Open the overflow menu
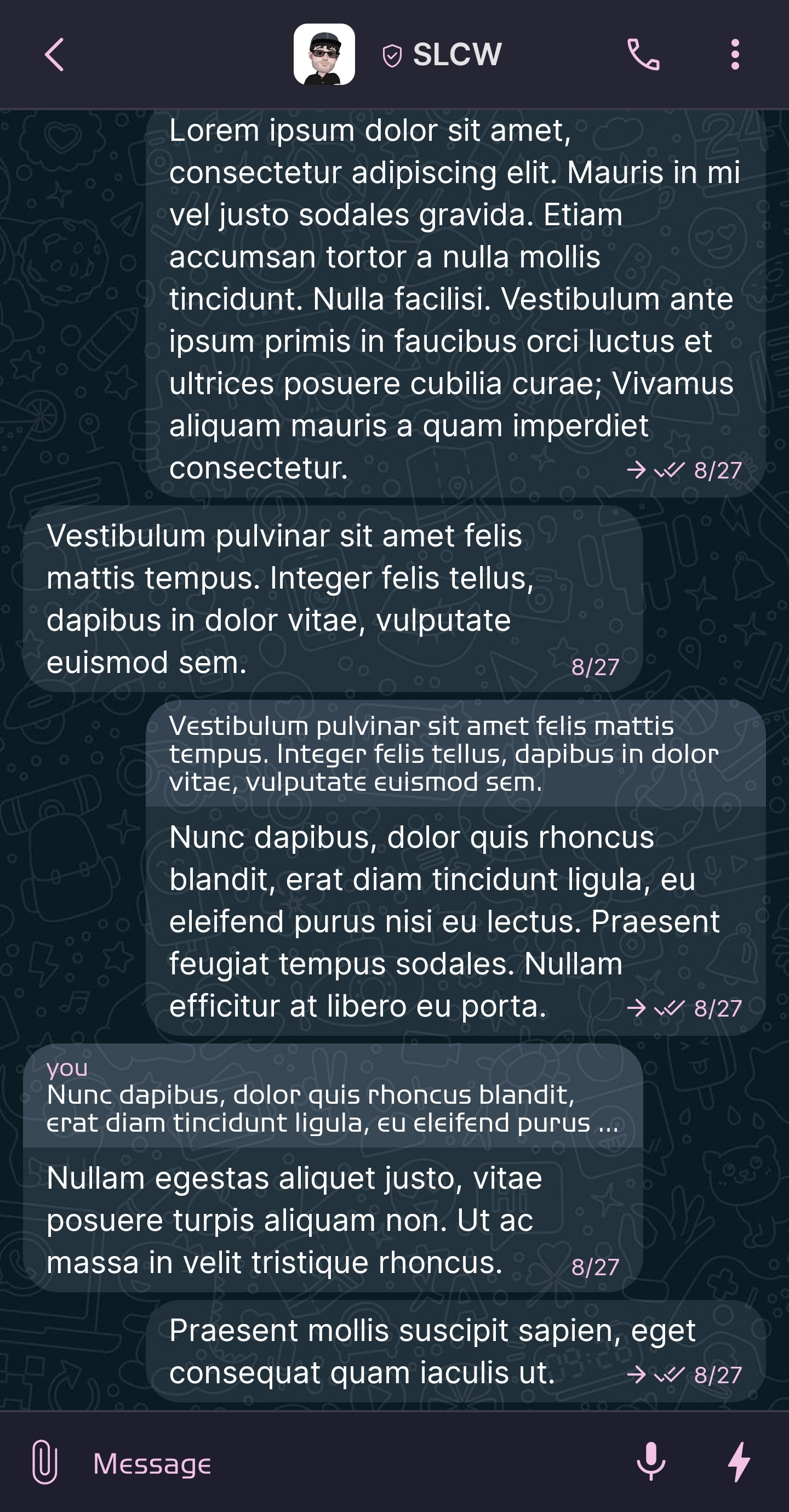The width and height of the screenshot is (789, 1512). point(735,55)
